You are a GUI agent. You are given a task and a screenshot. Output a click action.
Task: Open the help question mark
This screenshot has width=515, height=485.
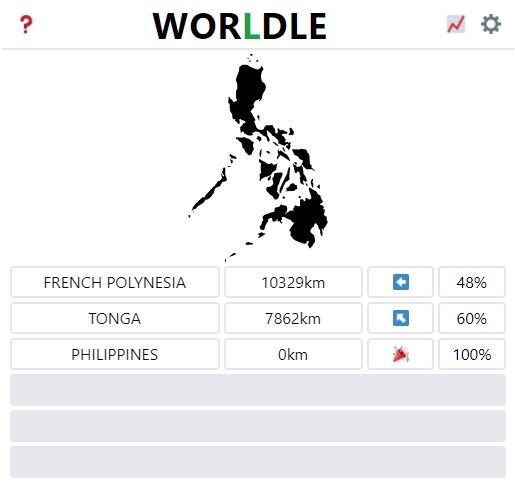26,24
